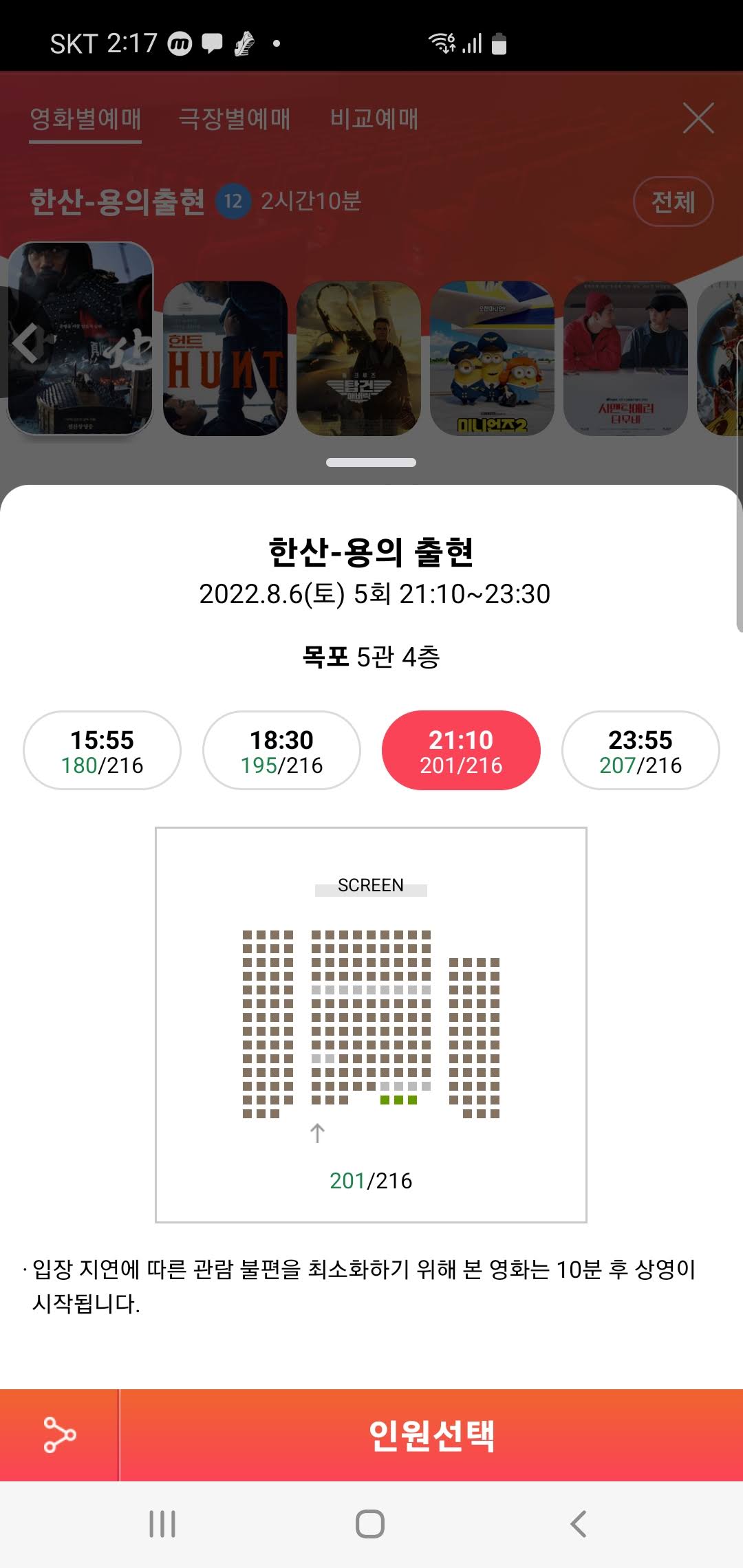The width and height of the screenshot is (743, 1568).
Task: Tap the carousel page indicator bar
Action: pyautogui.click(x=371, y=464)
